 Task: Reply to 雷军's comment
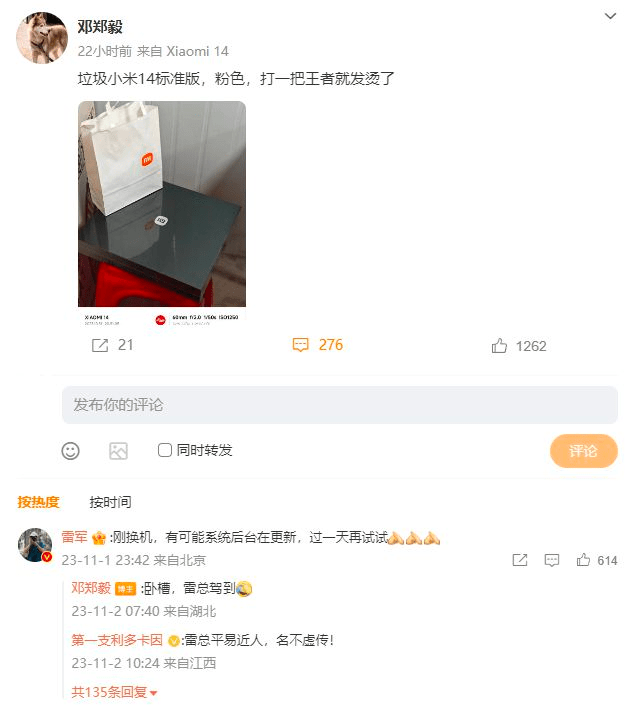click(x=550, y=561)
